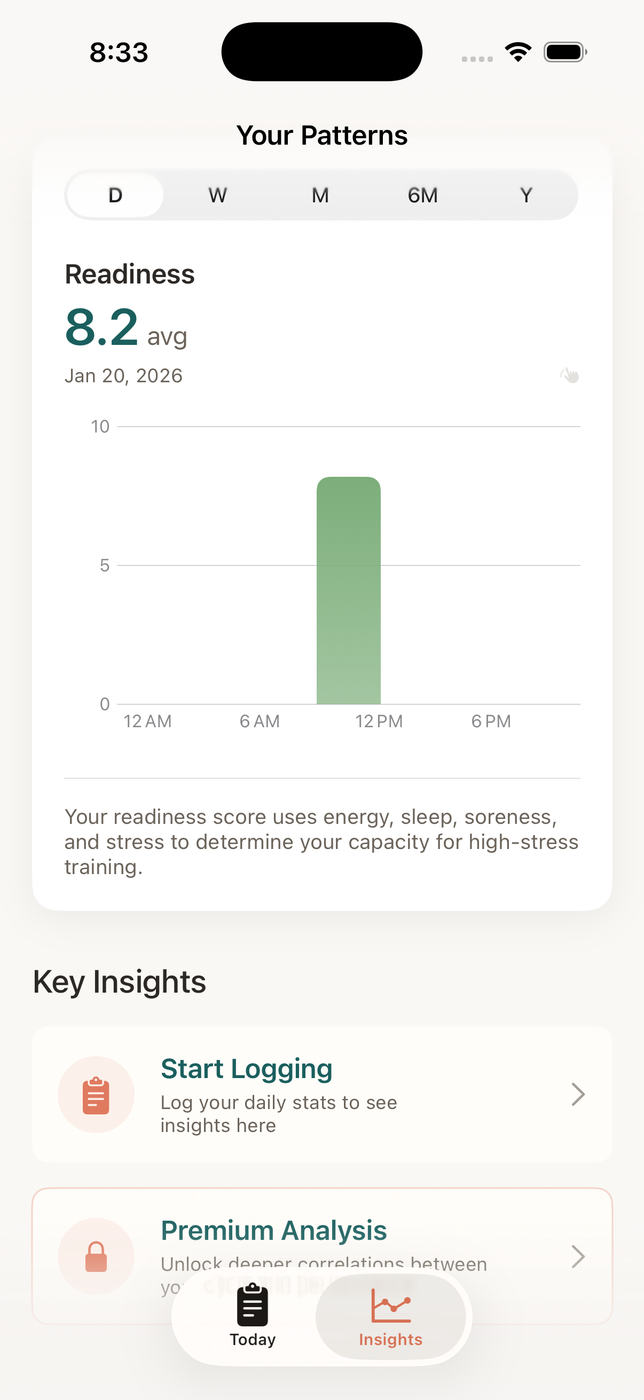Open the Premium Analysis card

point(322,1240)
